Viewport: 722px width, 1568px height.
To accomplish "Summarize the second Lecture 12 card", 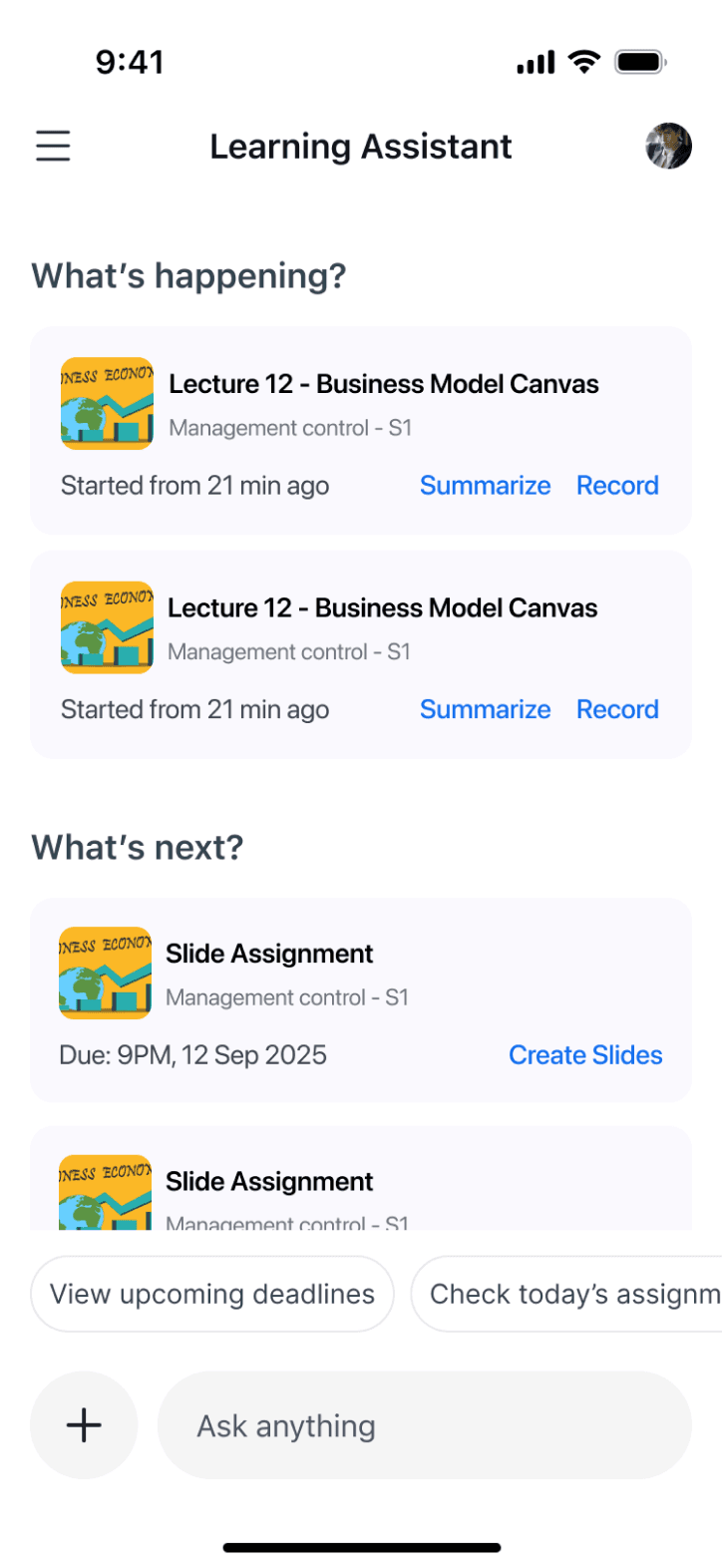I will [x=485, y=709].
